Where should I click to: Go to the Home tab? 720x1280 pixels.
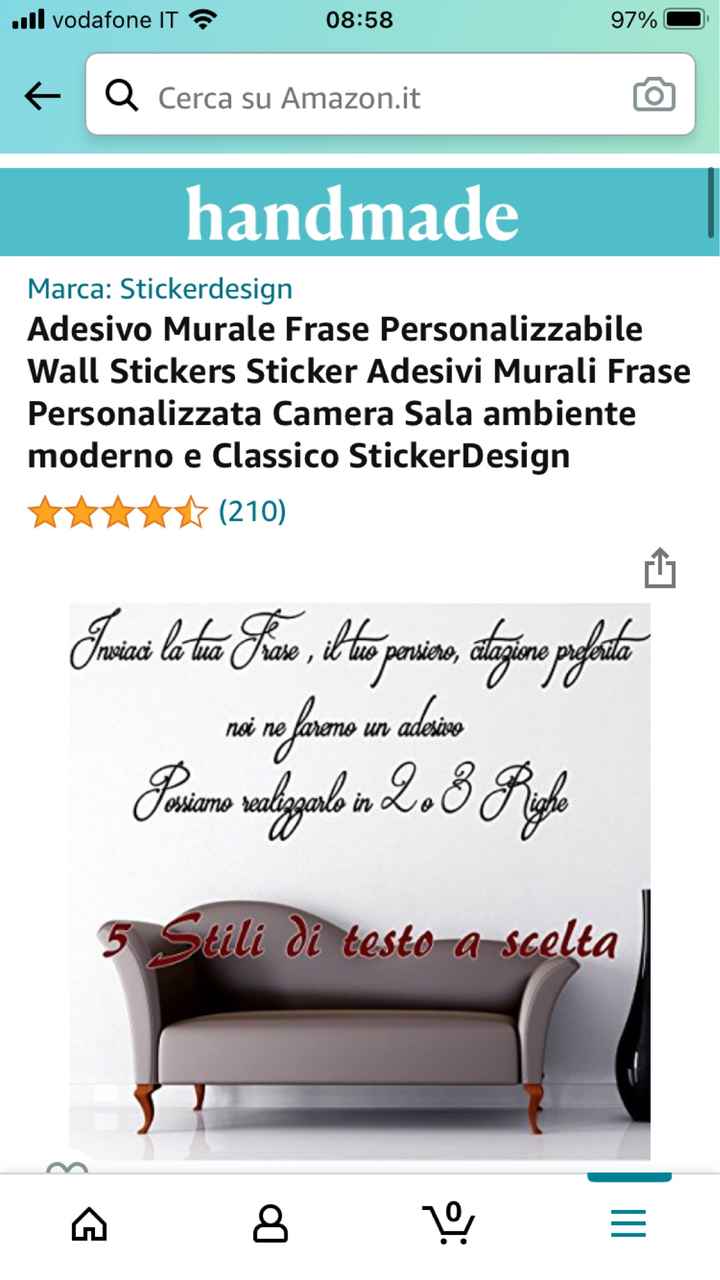[89, 1222]
